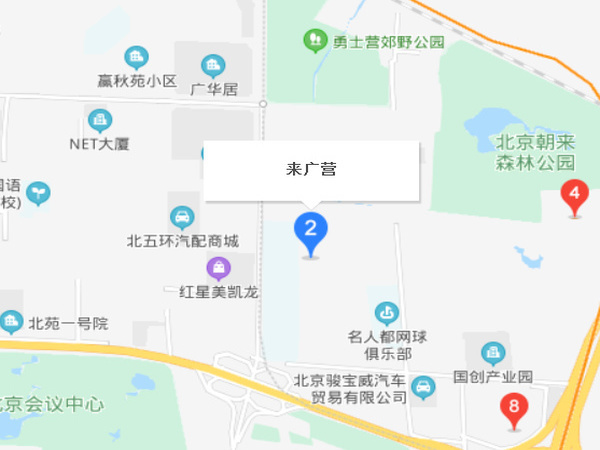Image resolution: width=600 pixels, height=450 pixels.
Task: Open the red marker numbered 8
Action: click(514, 408)
